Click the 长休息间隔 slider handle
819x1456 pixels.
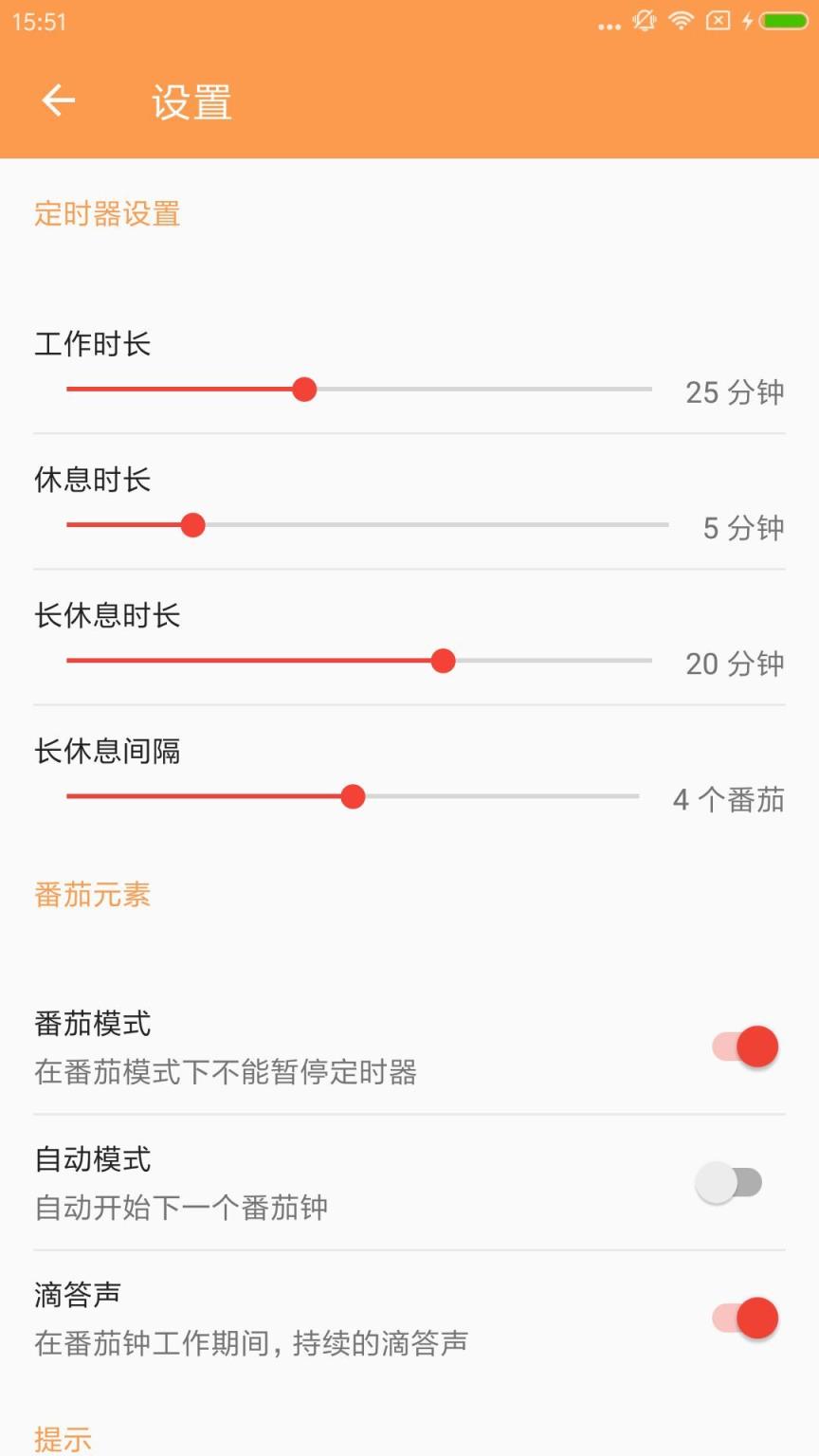[x=353, y=796]
